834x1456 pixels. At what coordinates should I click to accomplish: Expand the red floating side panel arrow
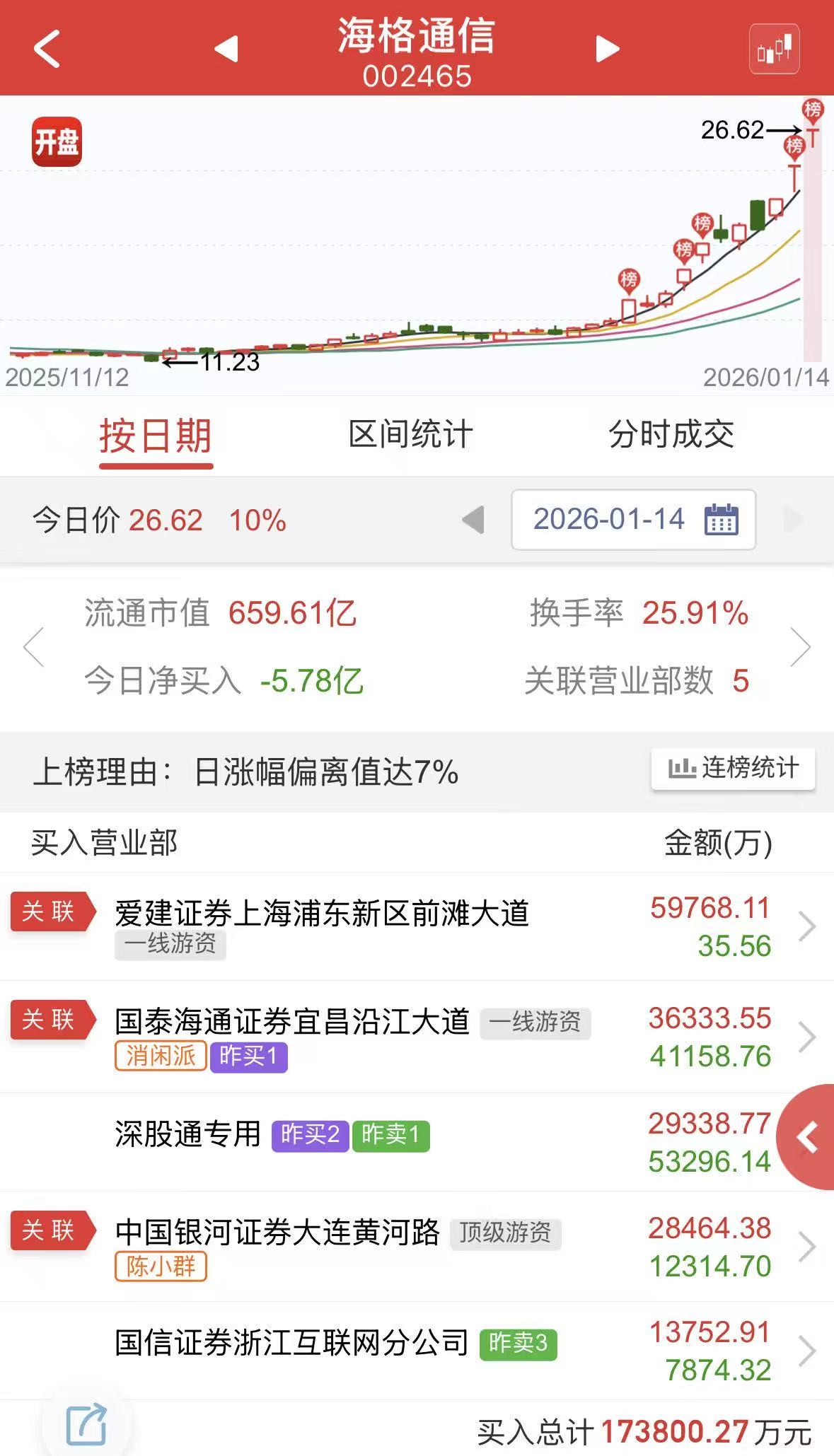pos(807,1138)
